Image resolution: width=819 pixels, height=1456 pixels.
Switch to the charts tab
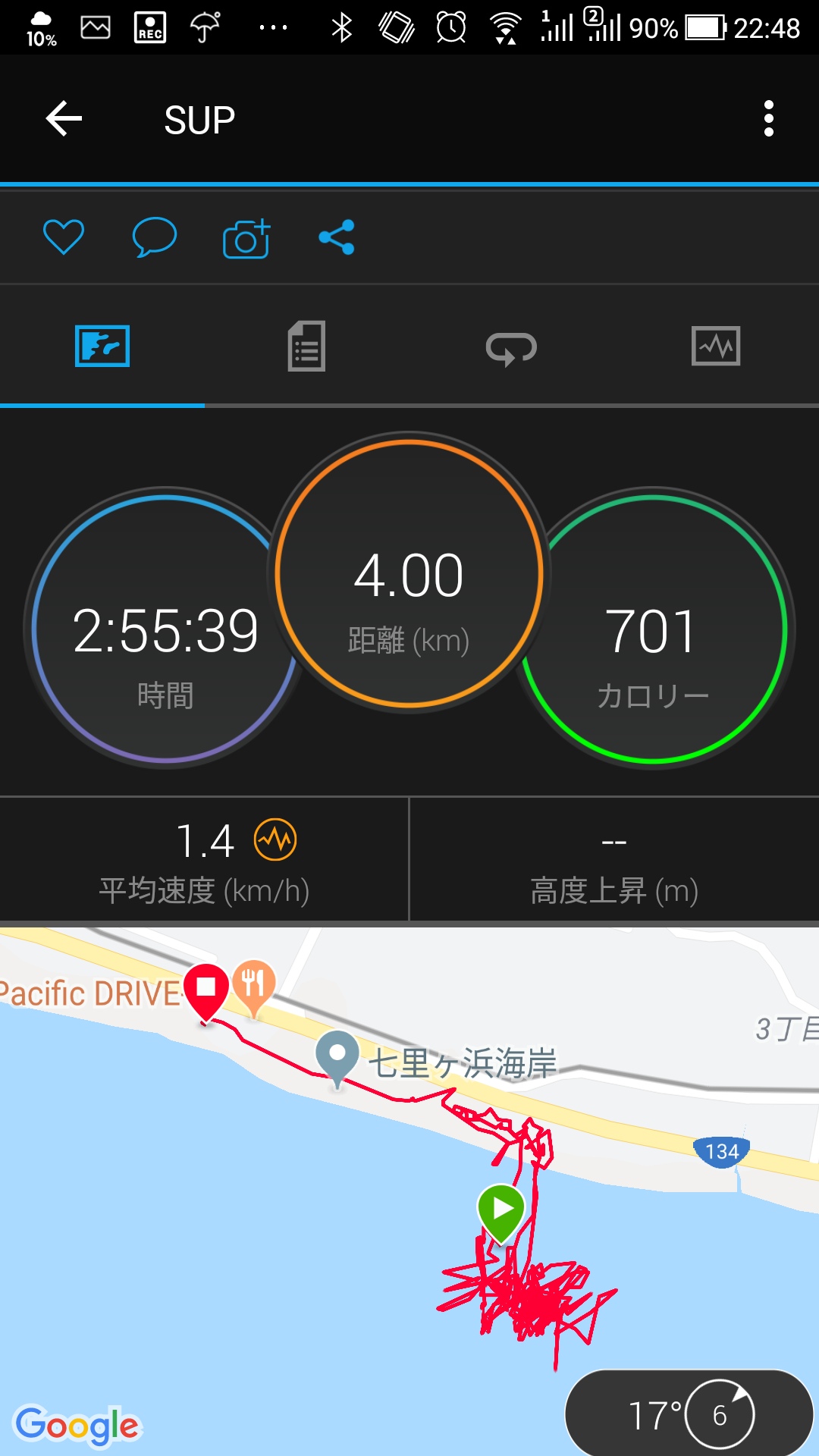click(716, 347)
